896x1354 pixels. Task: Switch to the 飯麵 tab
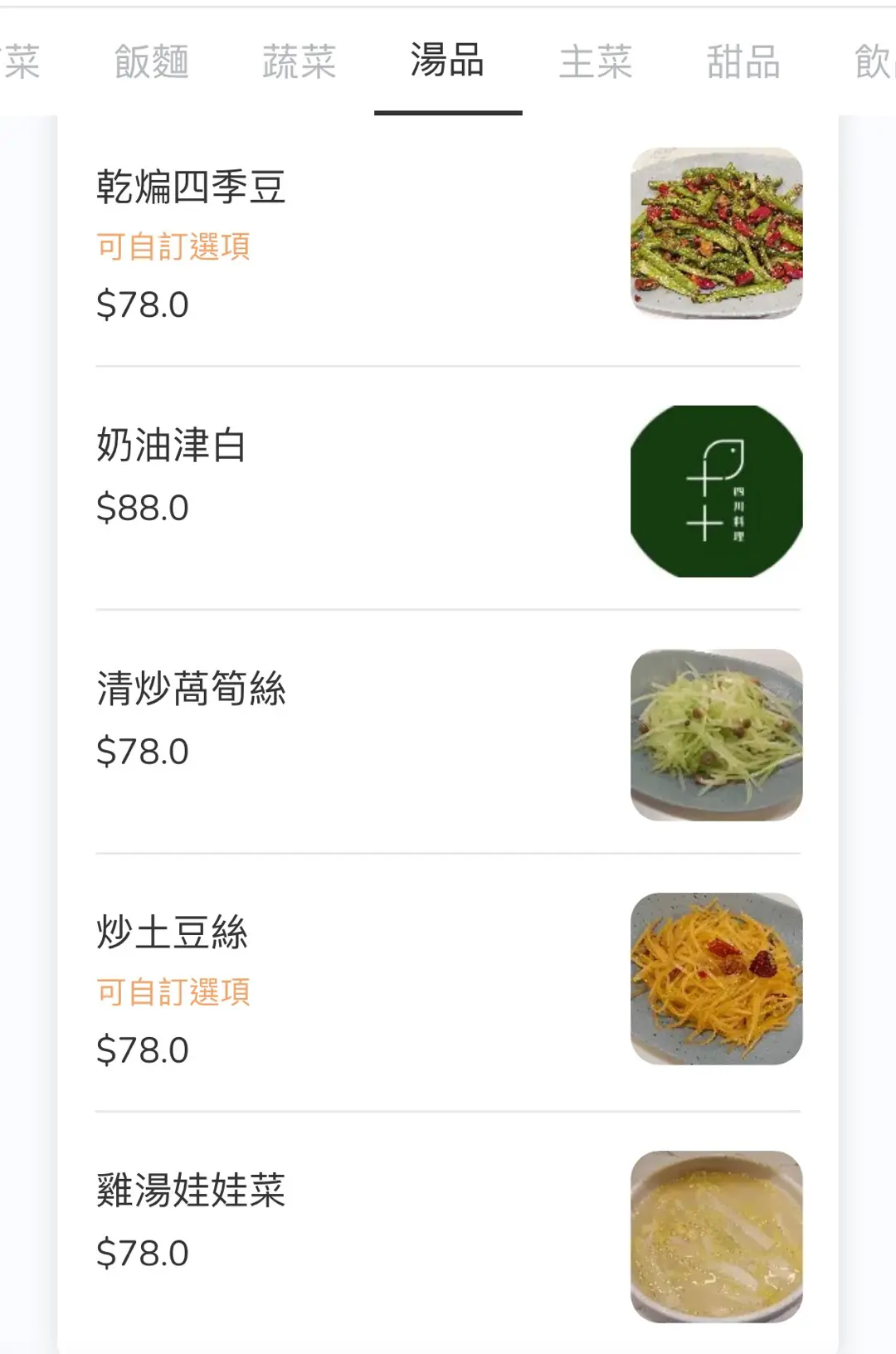(152, 62)
